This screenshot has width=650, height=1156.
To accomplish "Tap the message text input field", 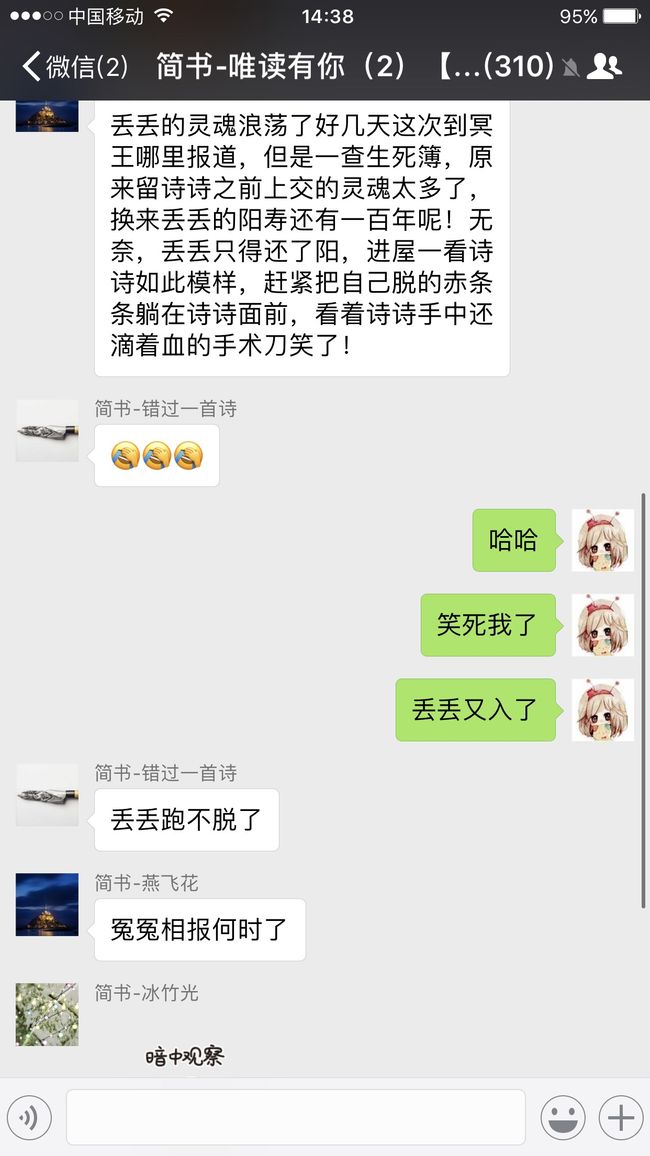I will click(x=296, y=1117).
